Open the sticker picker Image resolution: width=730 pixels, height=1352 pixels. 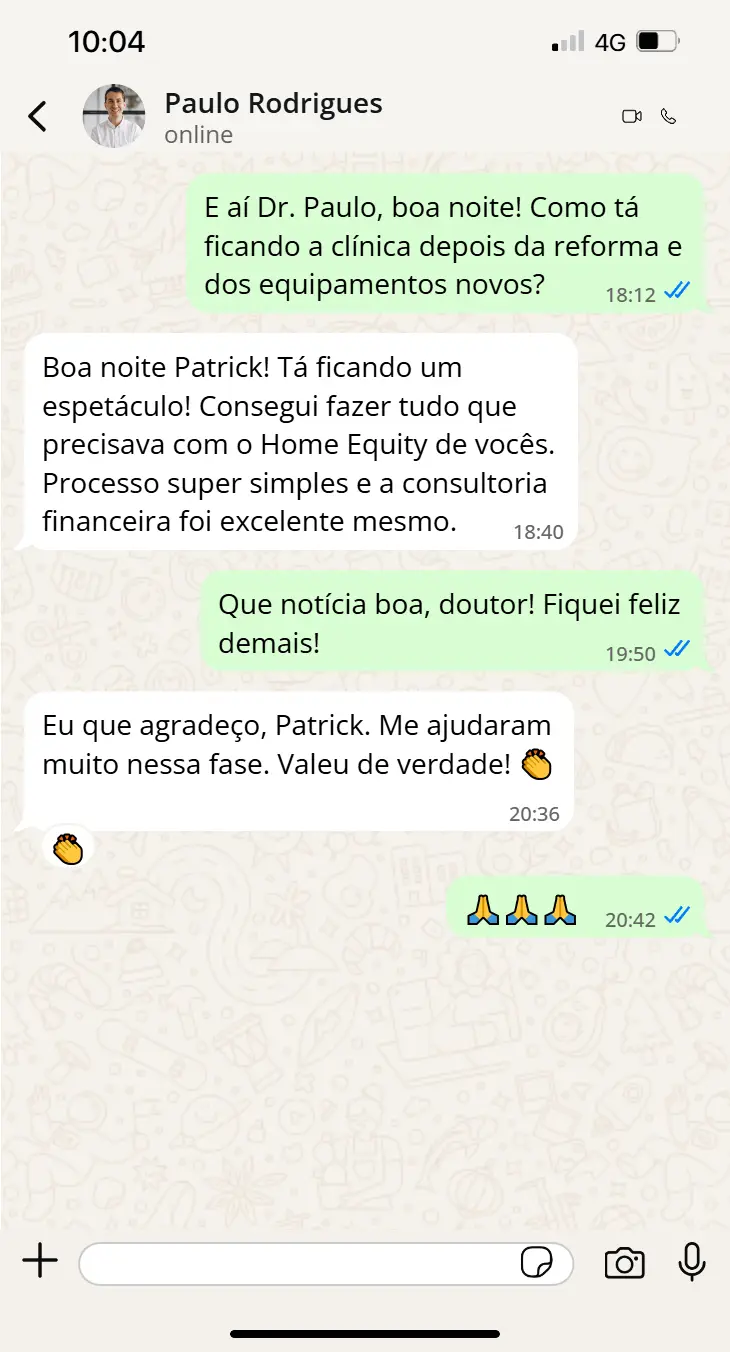click(537, 1263)
